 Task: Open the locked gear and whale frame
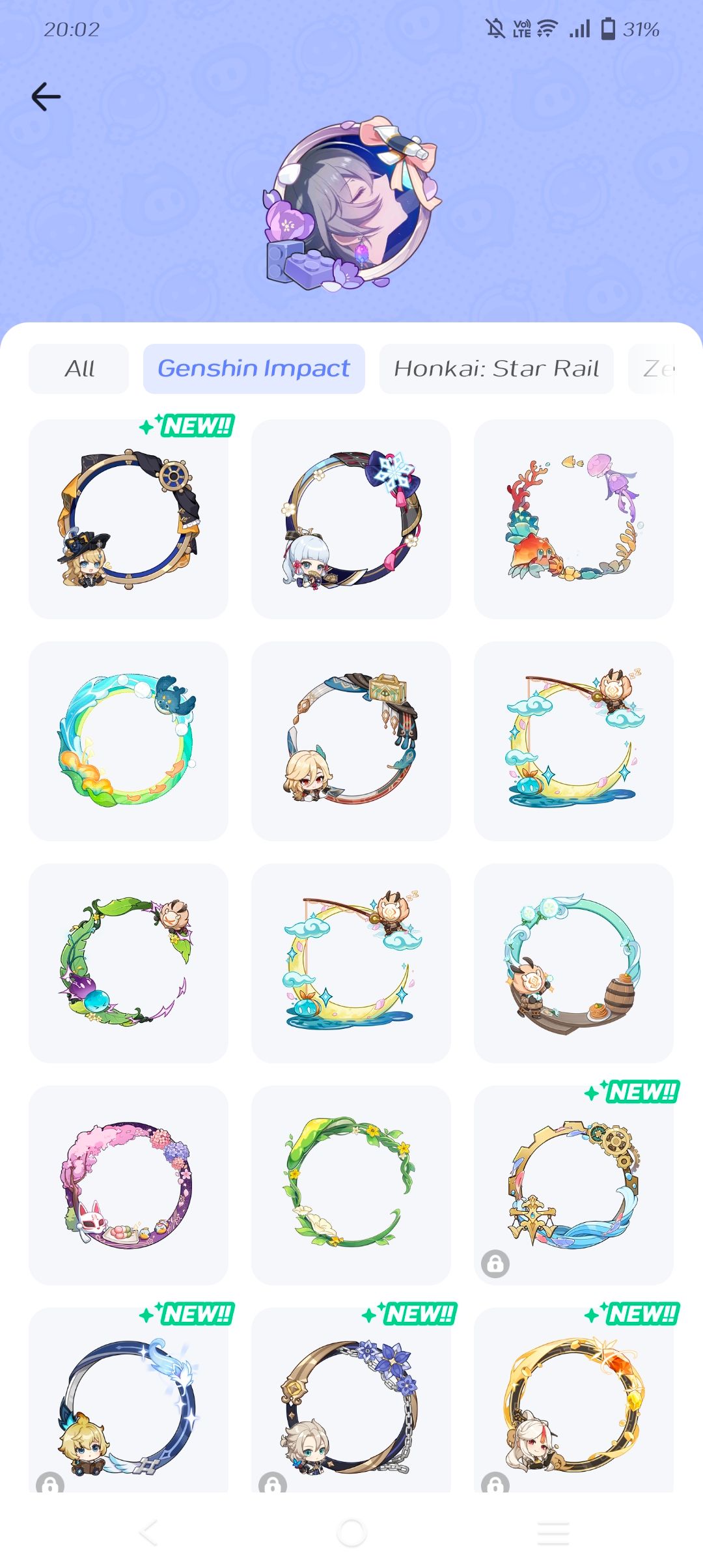[573, 1185]
